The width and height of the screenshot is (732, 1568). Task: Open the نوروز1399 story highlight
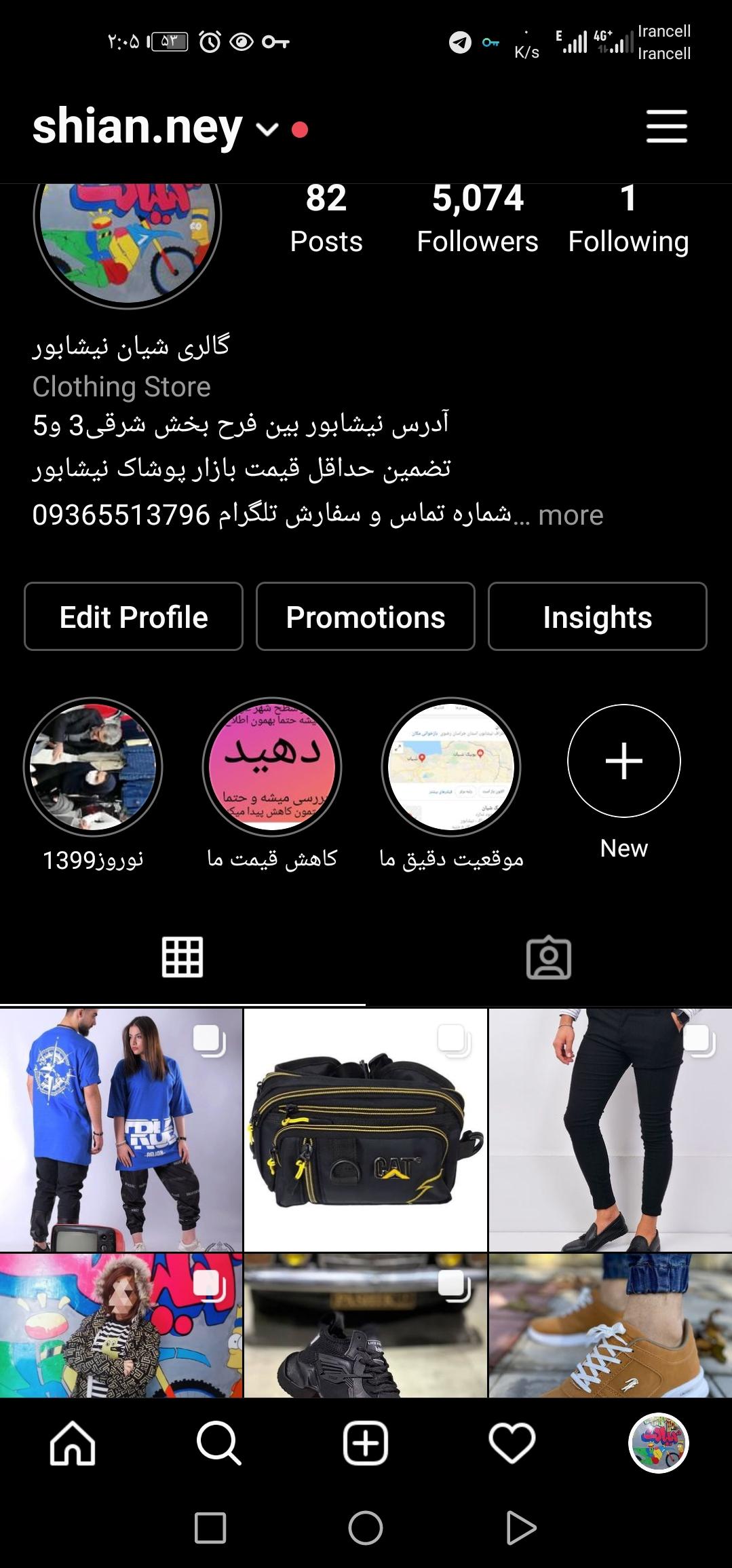click(x=93, y=768)
